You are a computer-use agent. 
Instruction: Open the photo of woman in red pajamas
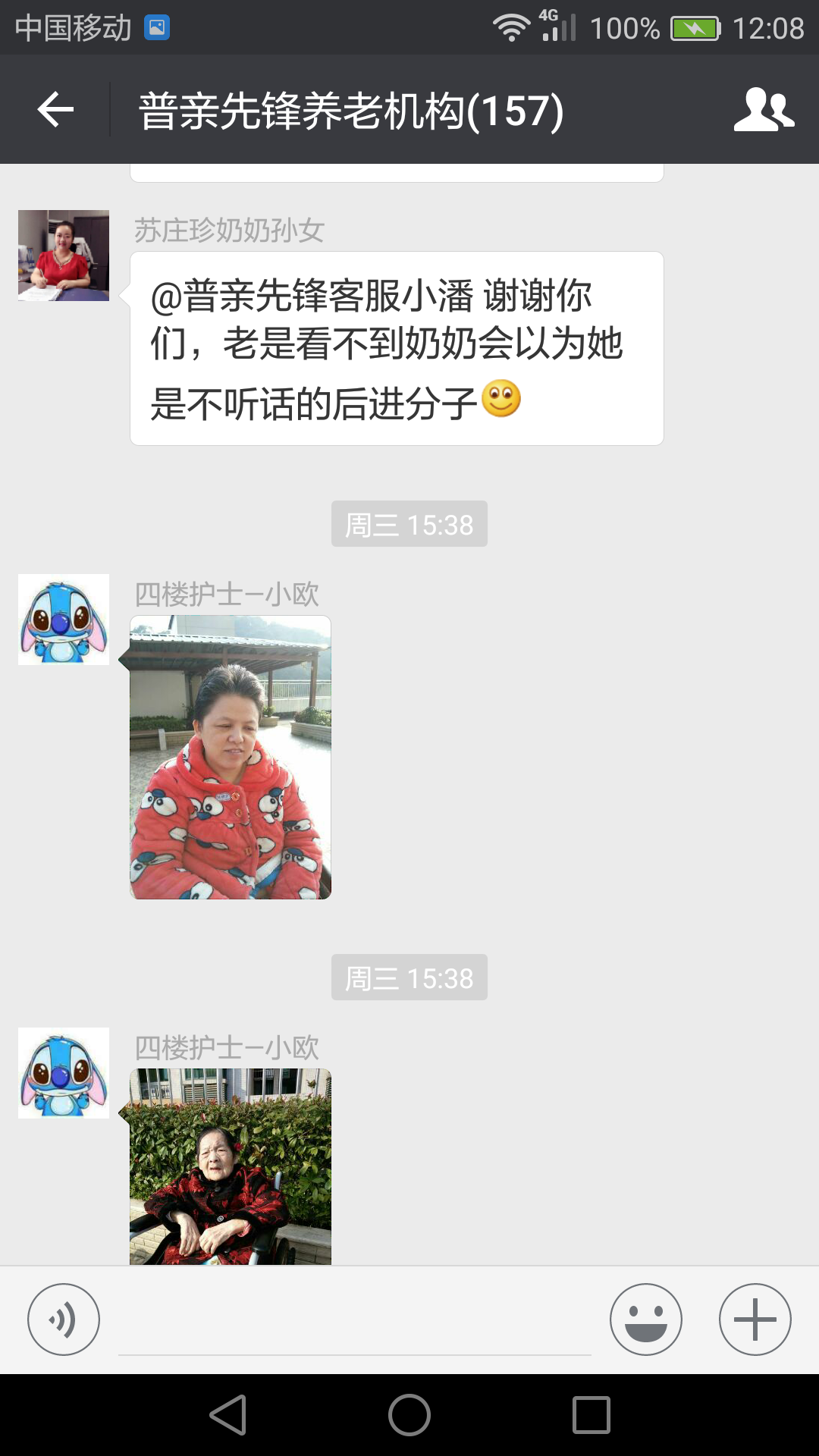[x=231, y=758]
